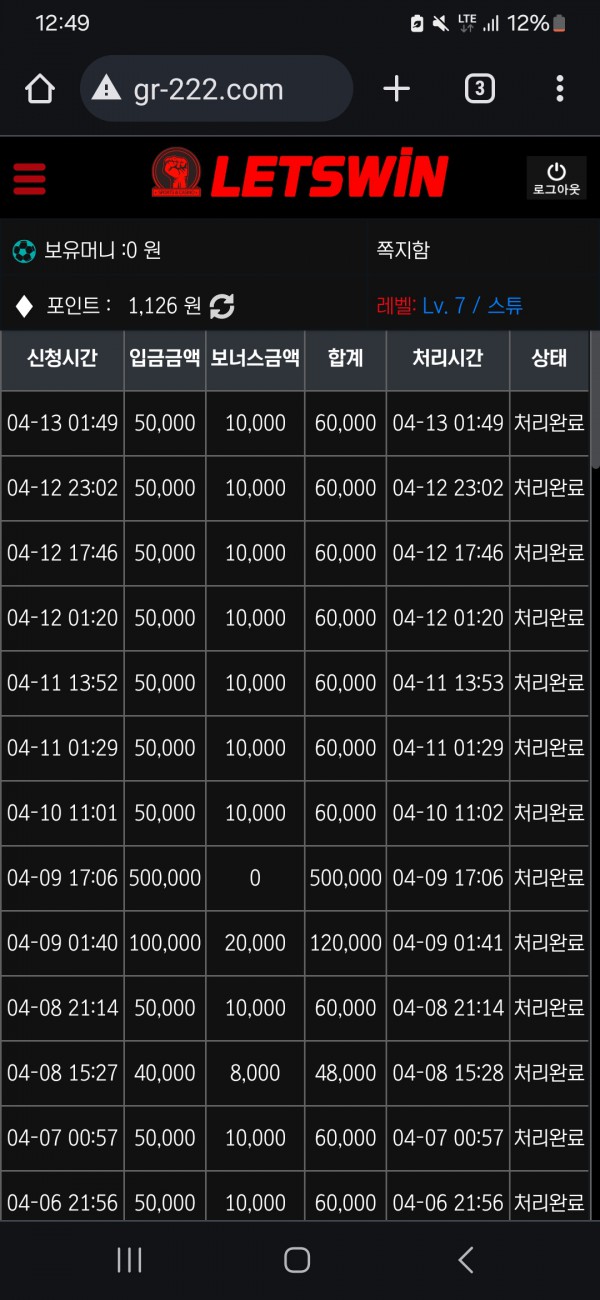Open the recent apps view

pos(130,1260)
